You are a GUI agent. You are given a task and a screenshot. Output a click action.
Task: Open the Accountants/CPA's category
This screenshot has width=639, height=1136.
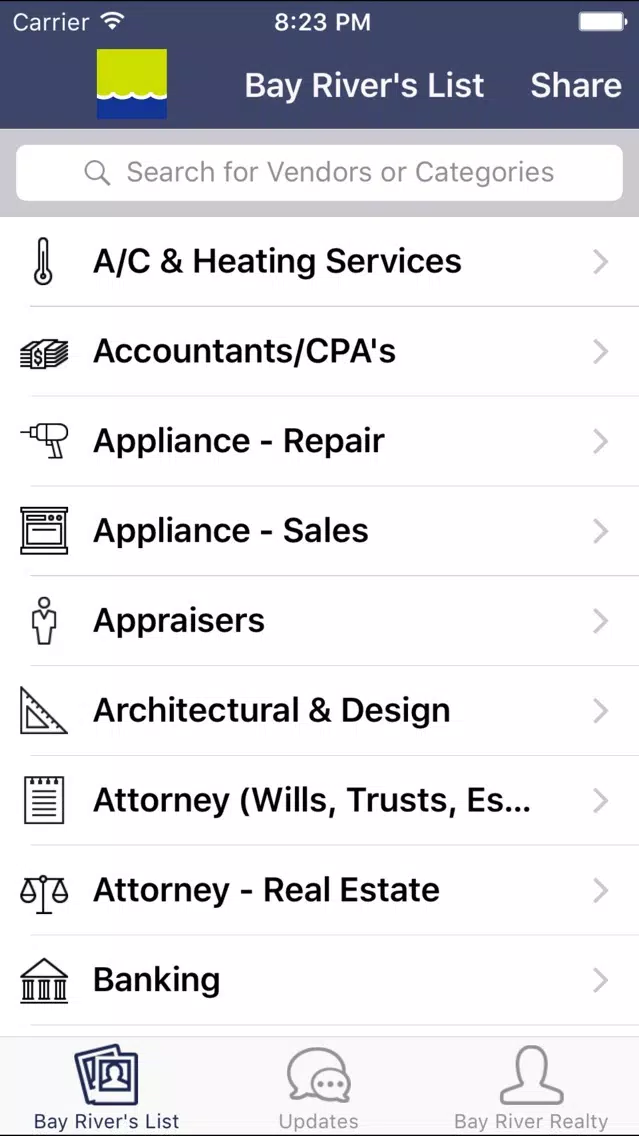tap(320, 351)
